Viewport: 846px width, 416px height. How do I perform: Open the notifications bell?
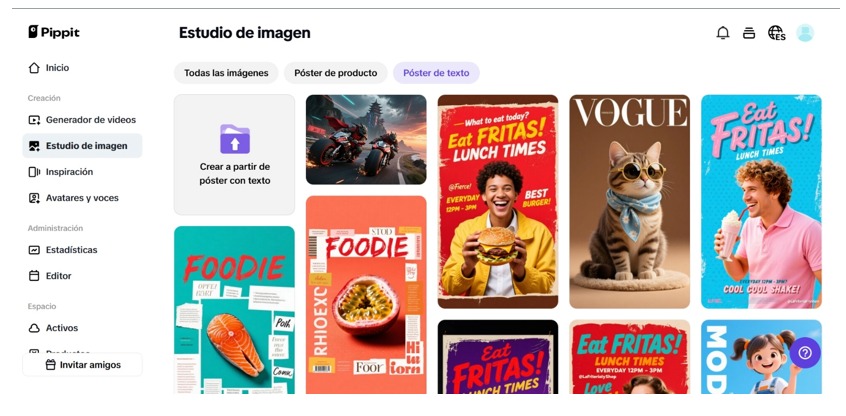723,33
